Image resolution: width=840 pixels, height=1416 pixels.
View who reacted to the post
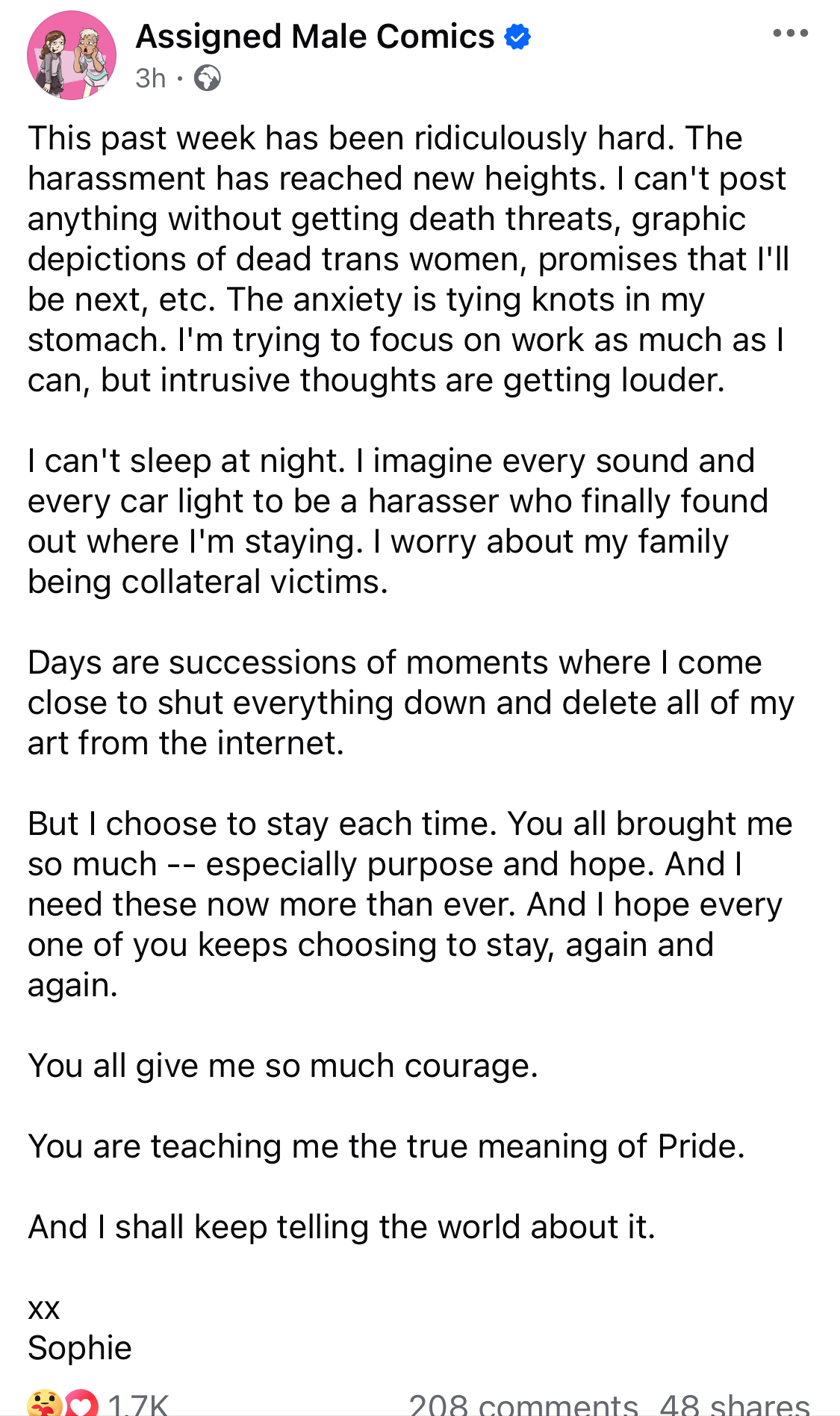coord(98,1403)
